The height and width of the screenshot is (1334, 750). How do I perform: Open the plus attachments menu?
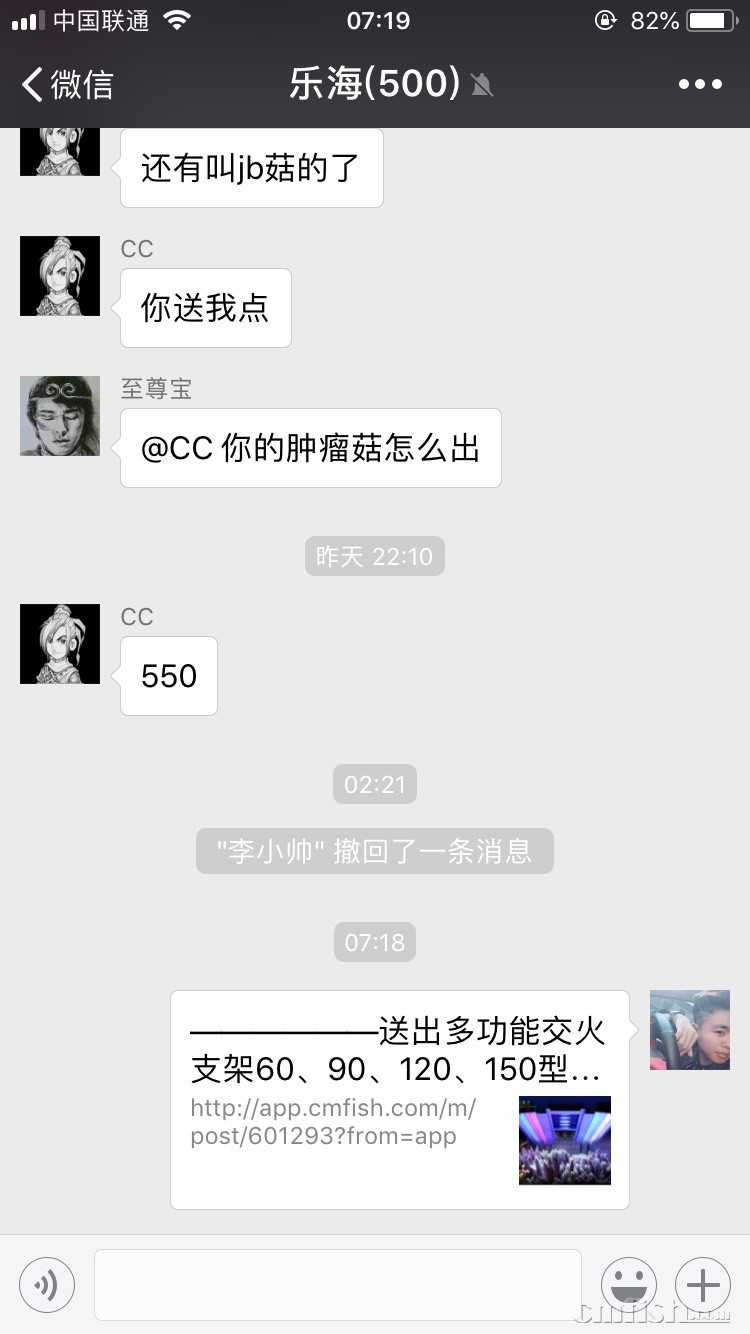703,1284
